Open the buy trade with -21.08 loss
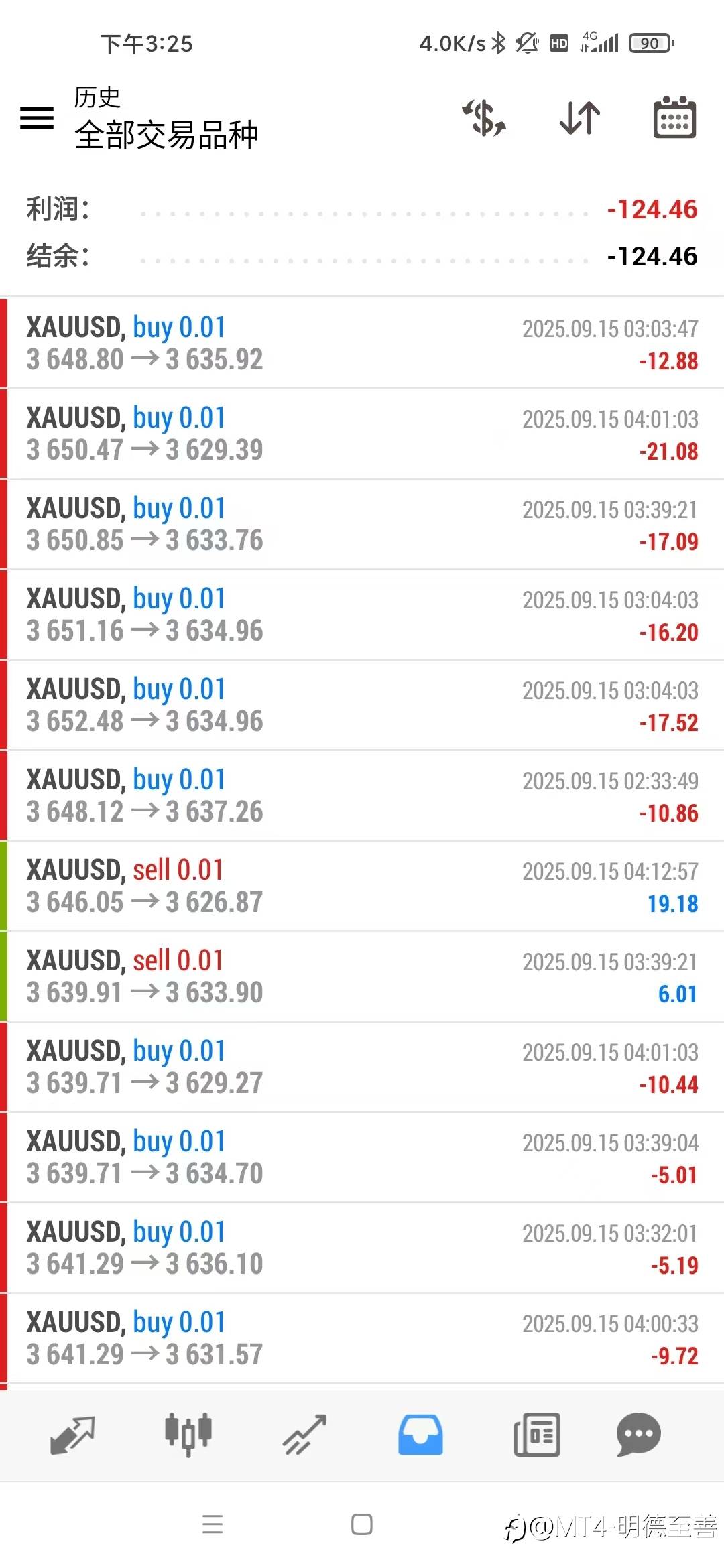This screenshot has width=724, height=1568. tap(362, 434)
